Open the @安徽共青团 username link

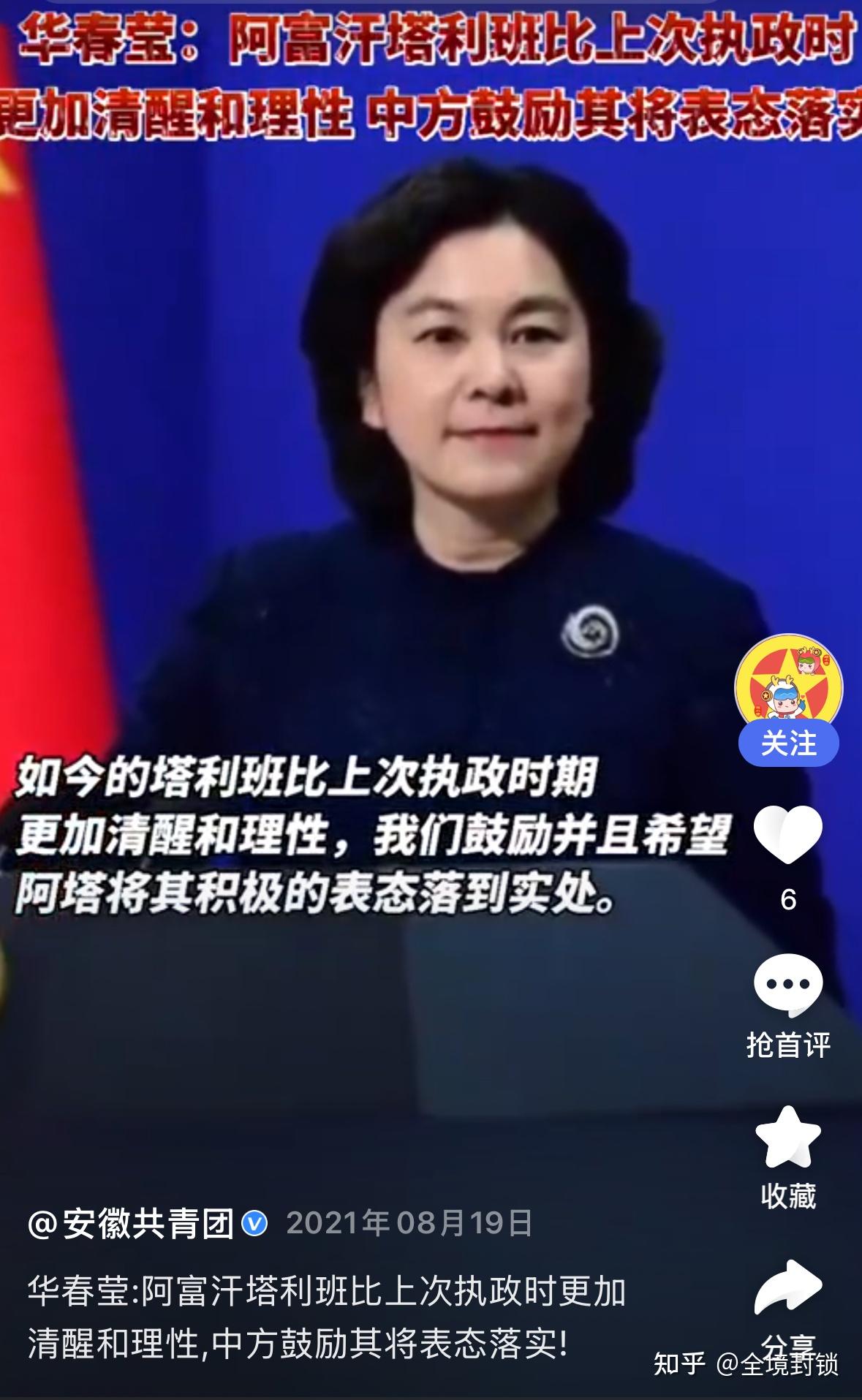point(131,1223)
